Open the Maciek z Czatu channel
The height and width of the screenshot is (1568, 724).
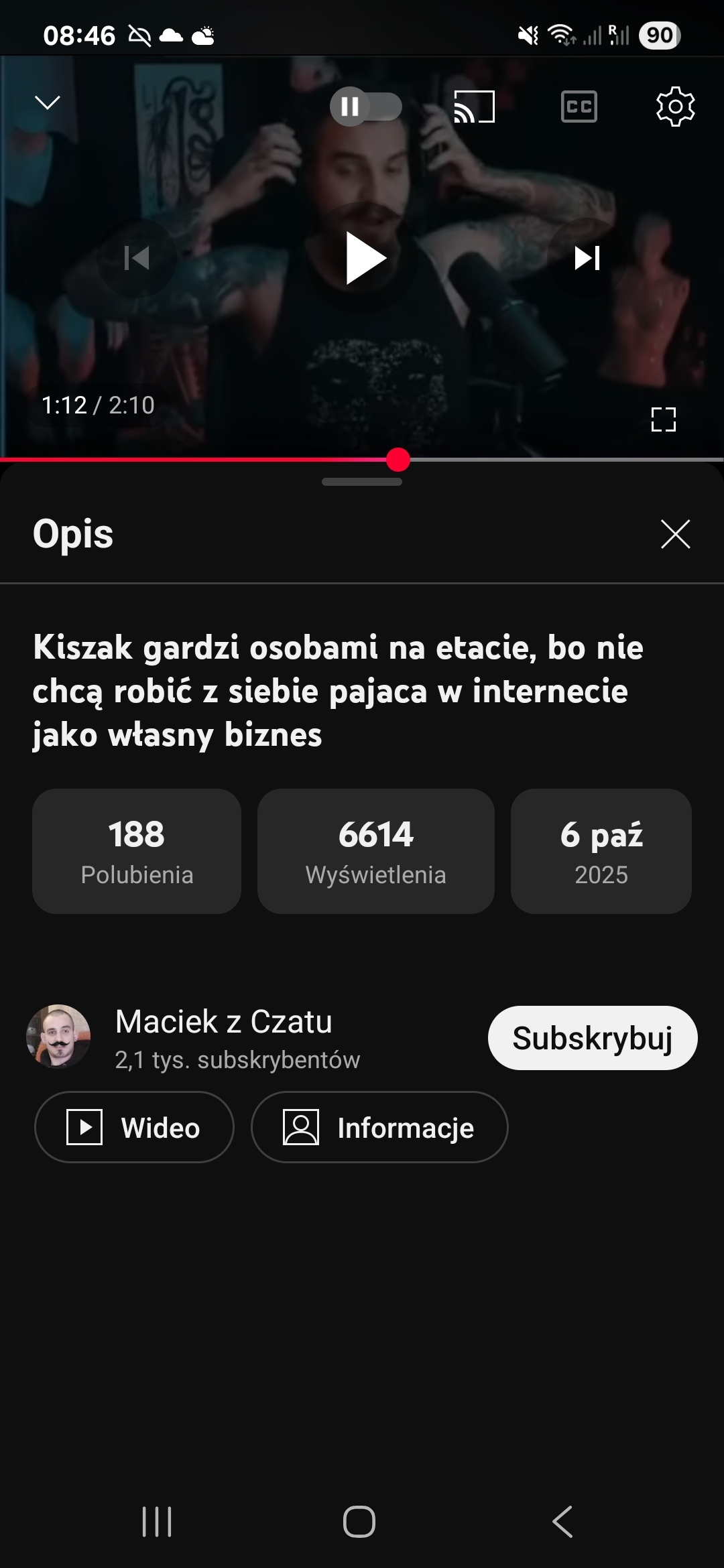click(224, 1023)
